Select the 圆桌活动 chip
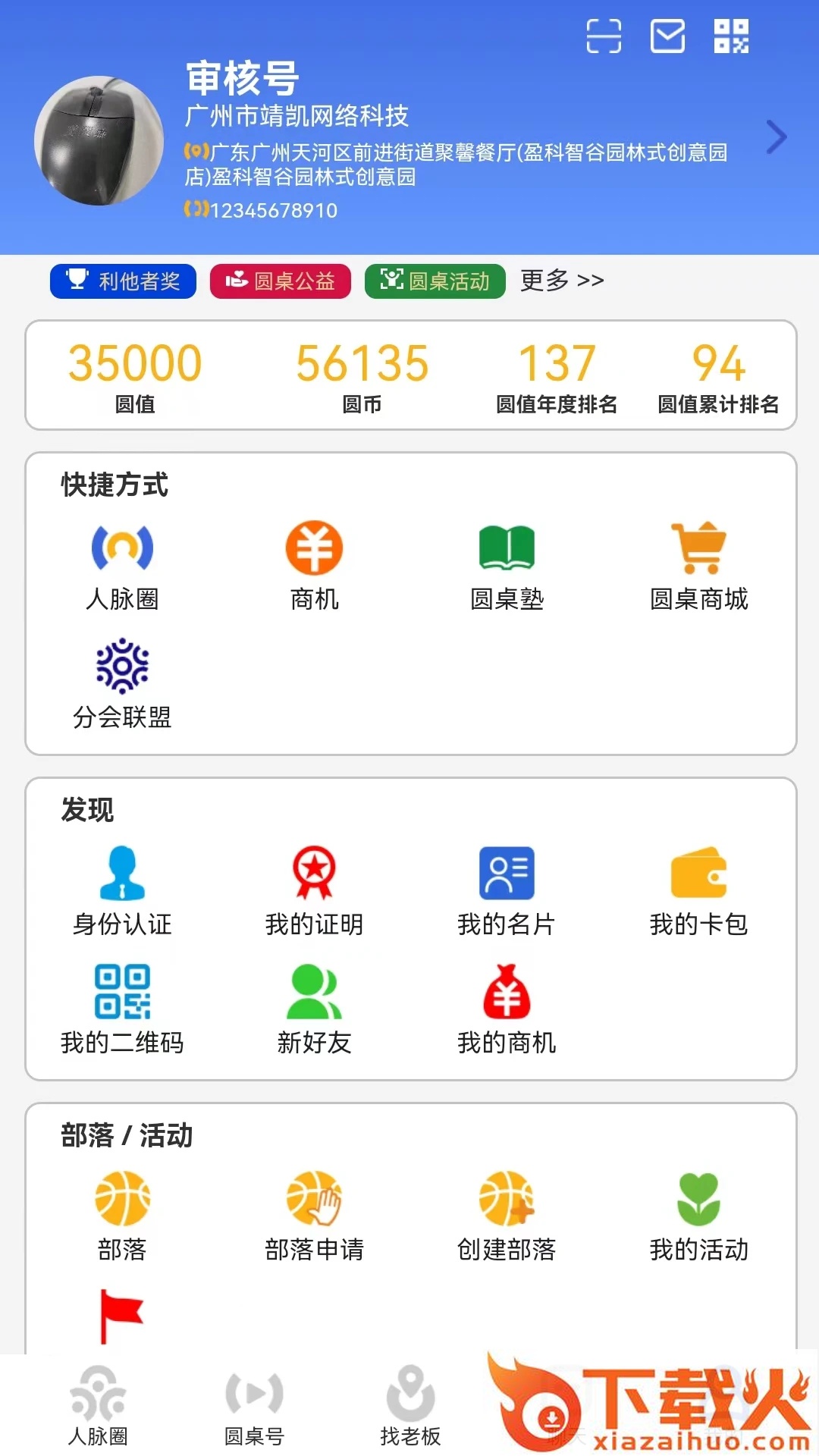The image size is (819, 1456). (x=435, y=281)
